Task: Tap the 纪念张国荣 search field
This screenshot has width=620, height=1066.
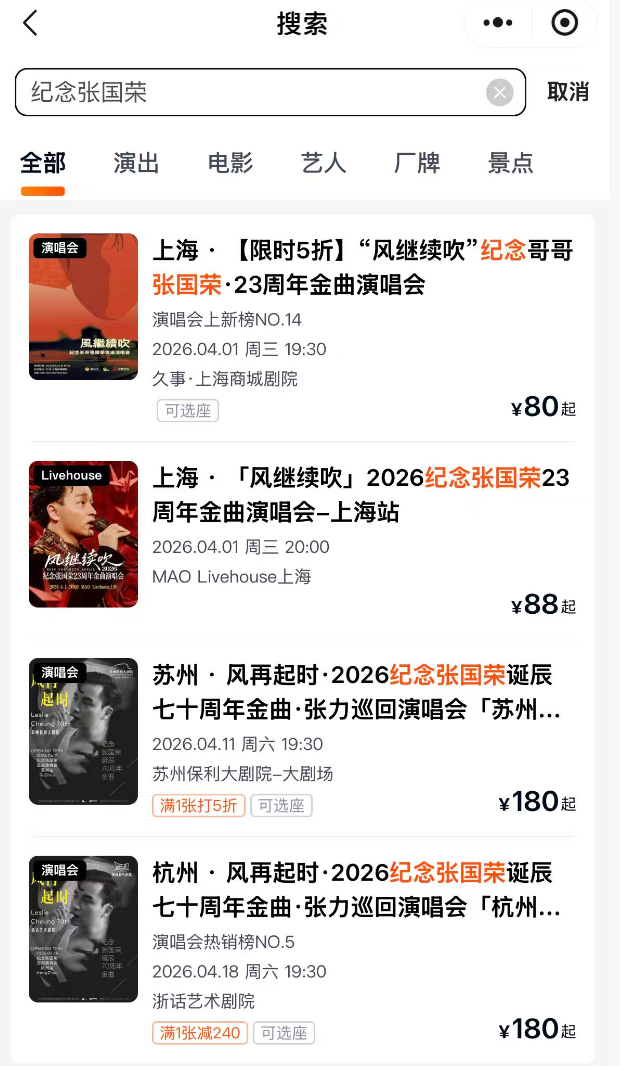Action: tap(250, 92)
